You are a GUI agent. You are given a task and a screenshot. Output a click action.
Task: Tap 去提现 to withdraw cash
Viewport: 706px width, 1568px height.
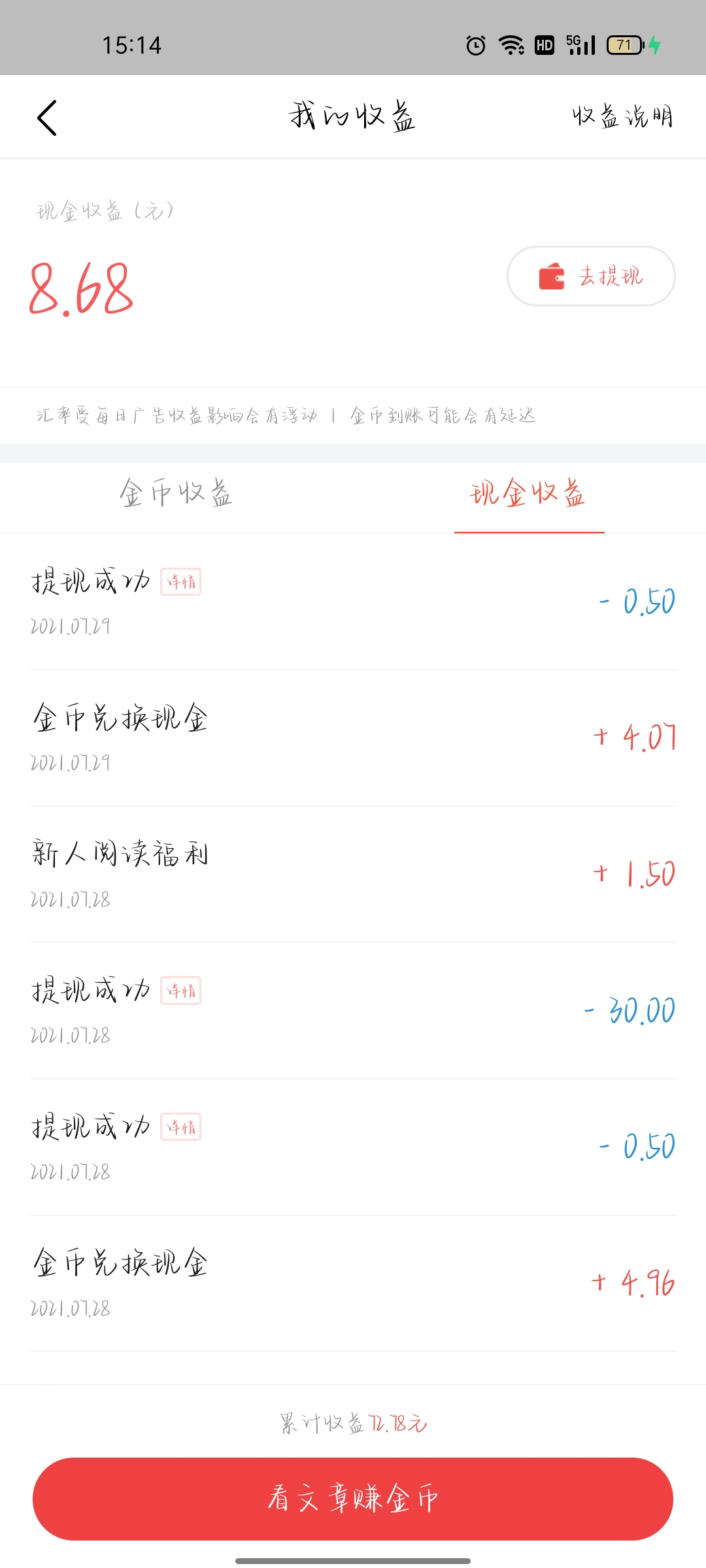pos(591,276)
